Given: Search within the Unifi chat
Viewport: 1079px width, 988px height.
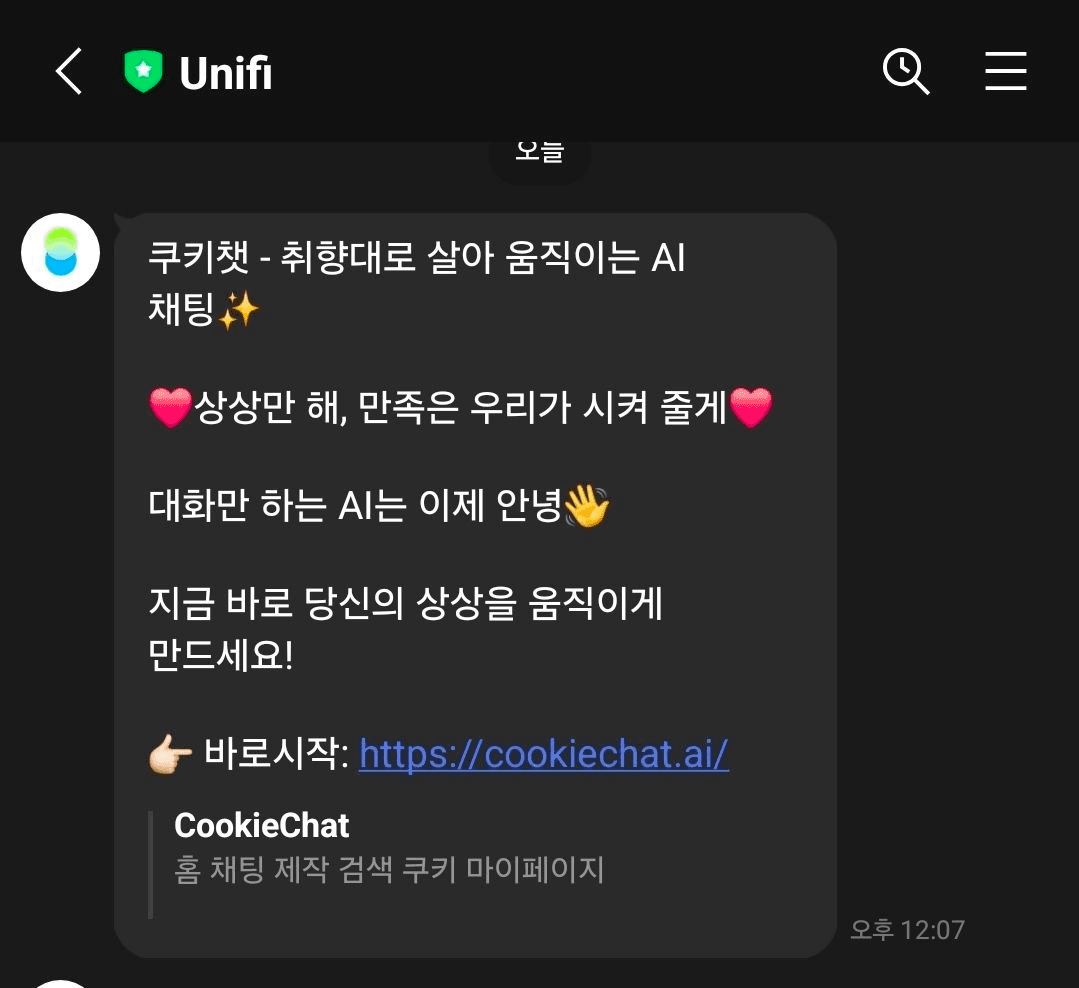Looking at the screenshot, I should (906, 72).
